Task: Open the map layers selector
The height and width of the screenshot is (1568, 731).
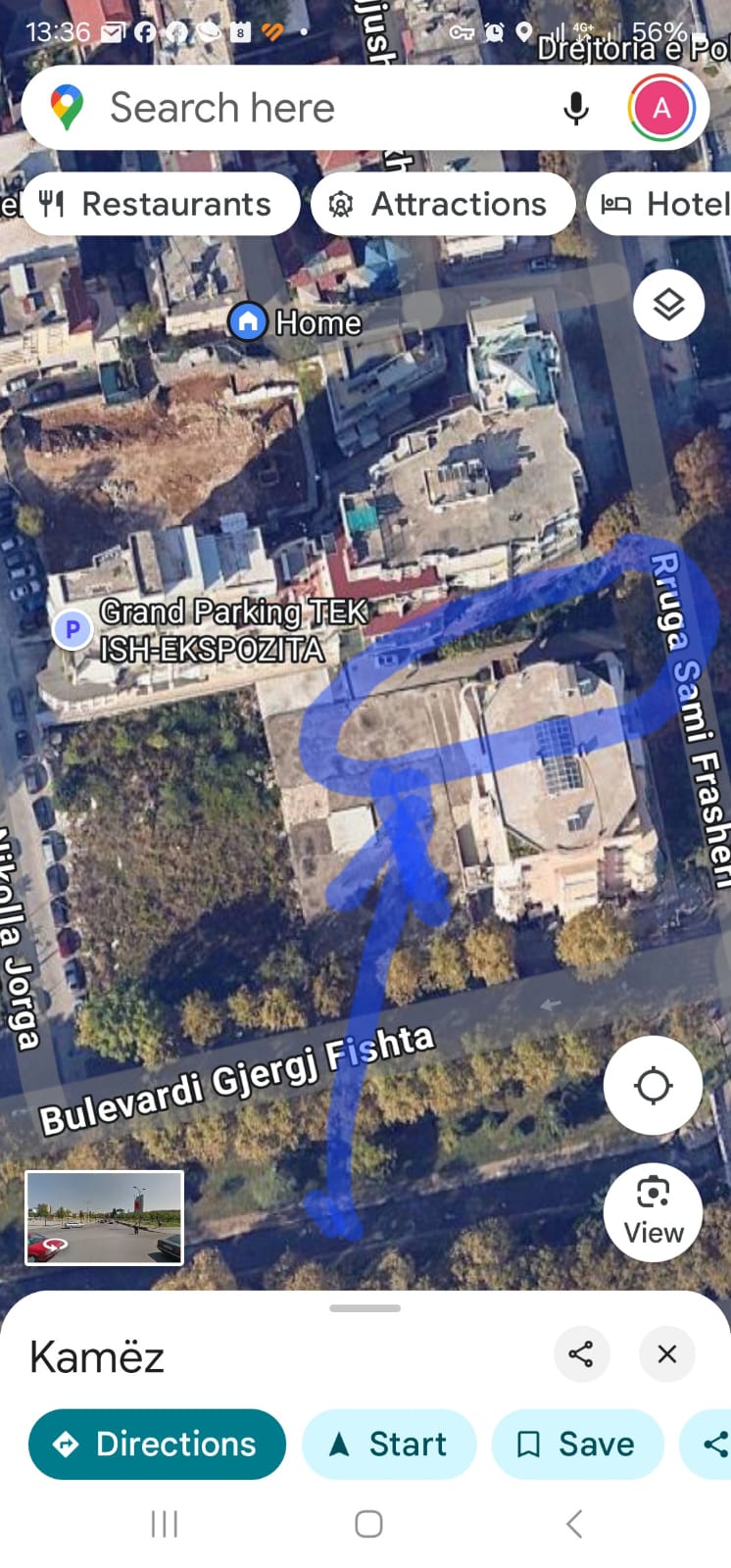Action: click(668, 305)
